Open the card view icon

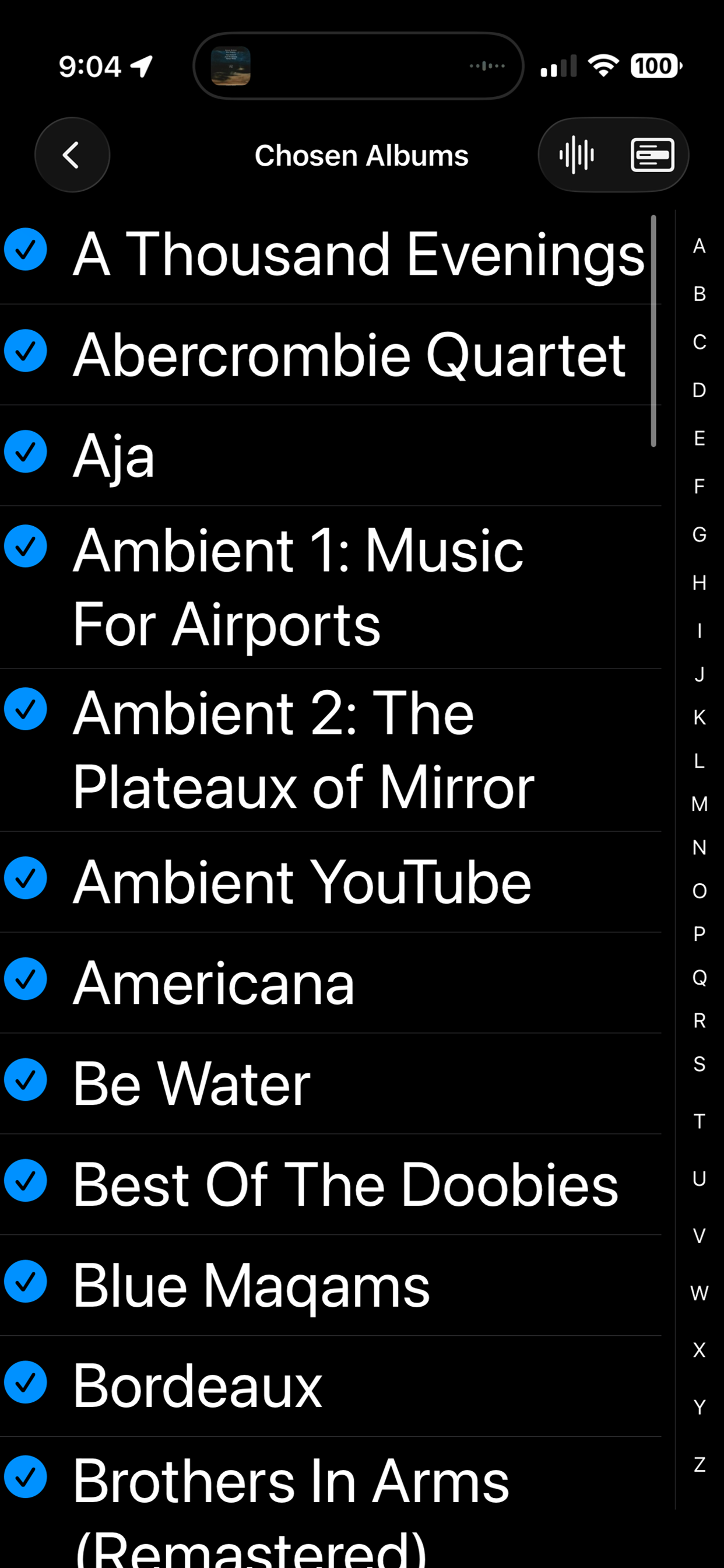[652, 155]
